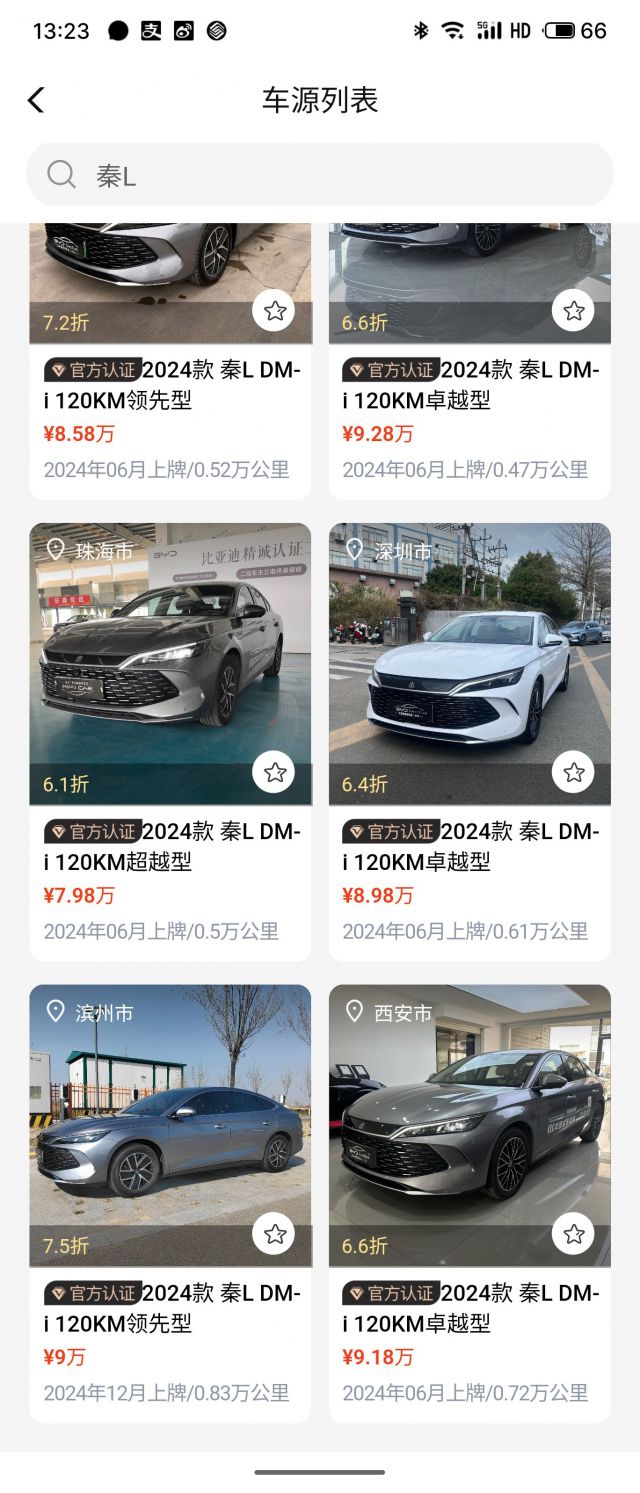Open the ¥8.58万 领先型 car card
The image size is (640, 1493).
click(x=170, y=420)
